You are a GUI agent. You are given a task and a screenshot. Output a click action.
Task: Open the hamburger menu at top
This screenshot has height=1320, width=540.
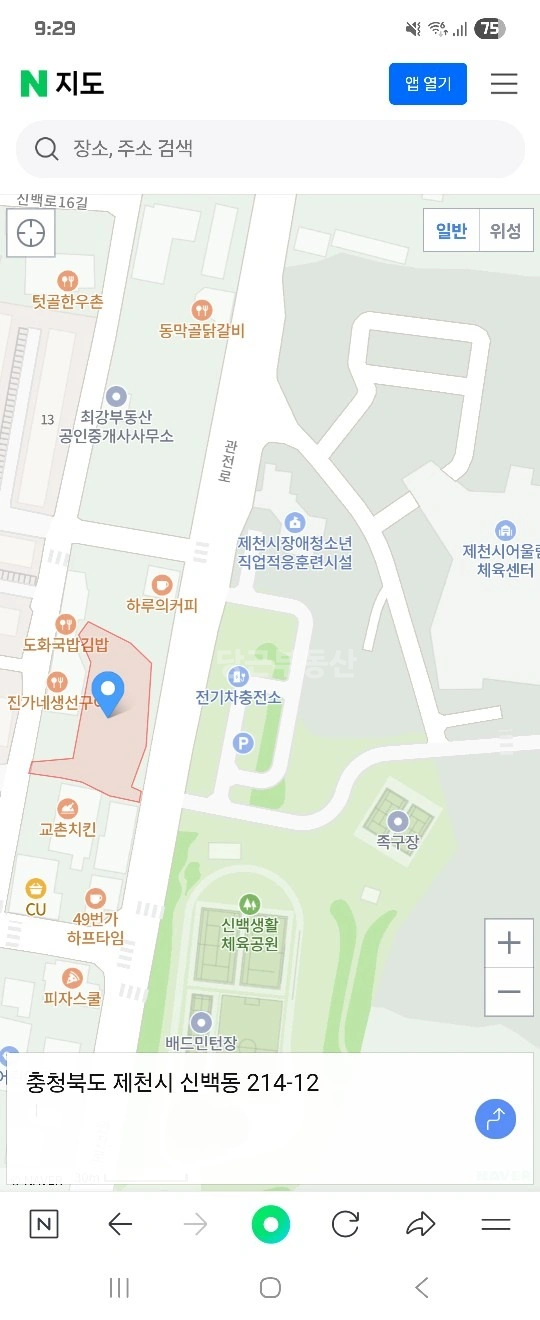coord(504,84)
